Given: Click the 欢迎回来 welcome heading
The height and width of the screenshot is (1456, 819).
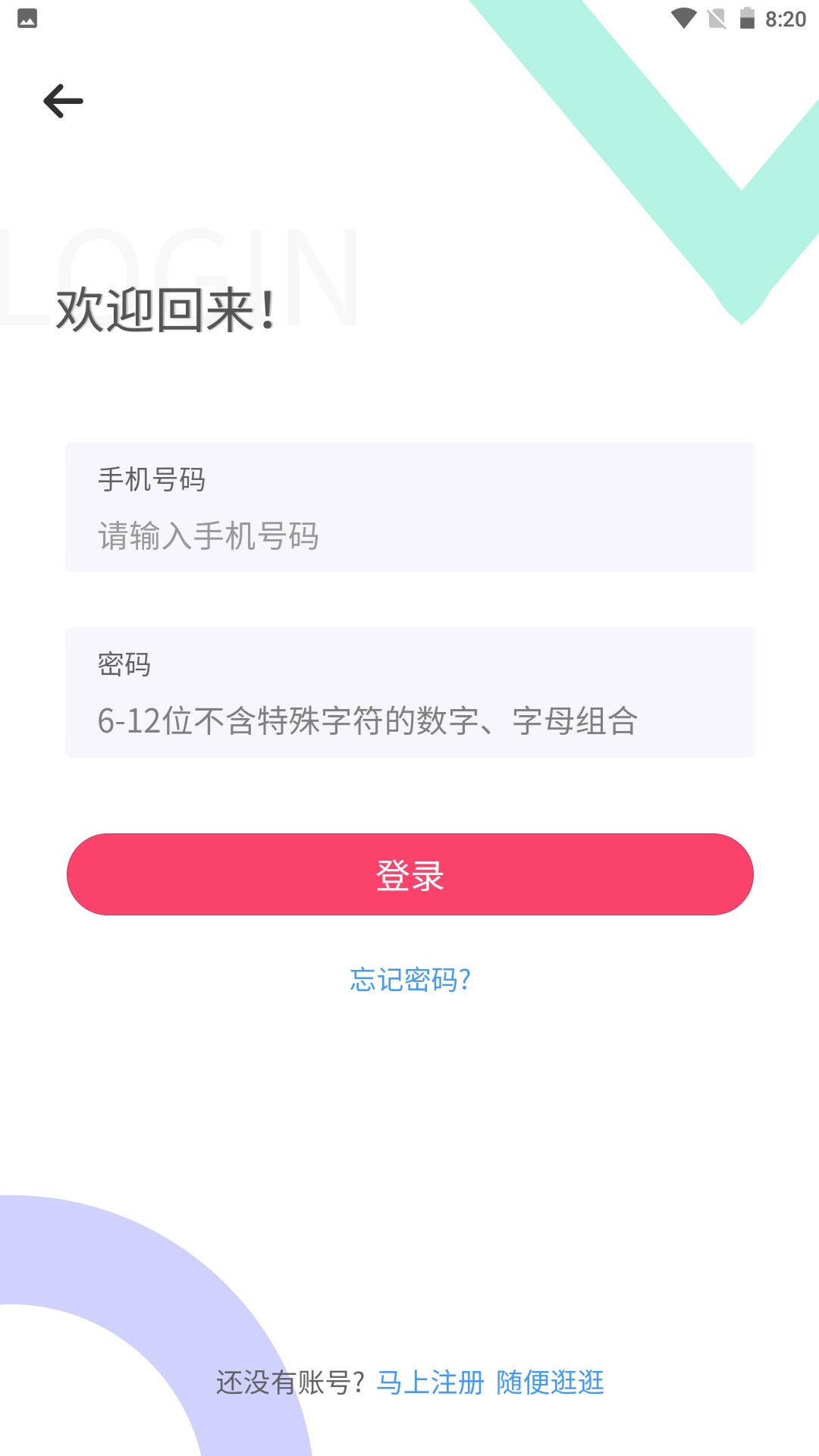Looking at the screenshot, I should pos(162,310).
